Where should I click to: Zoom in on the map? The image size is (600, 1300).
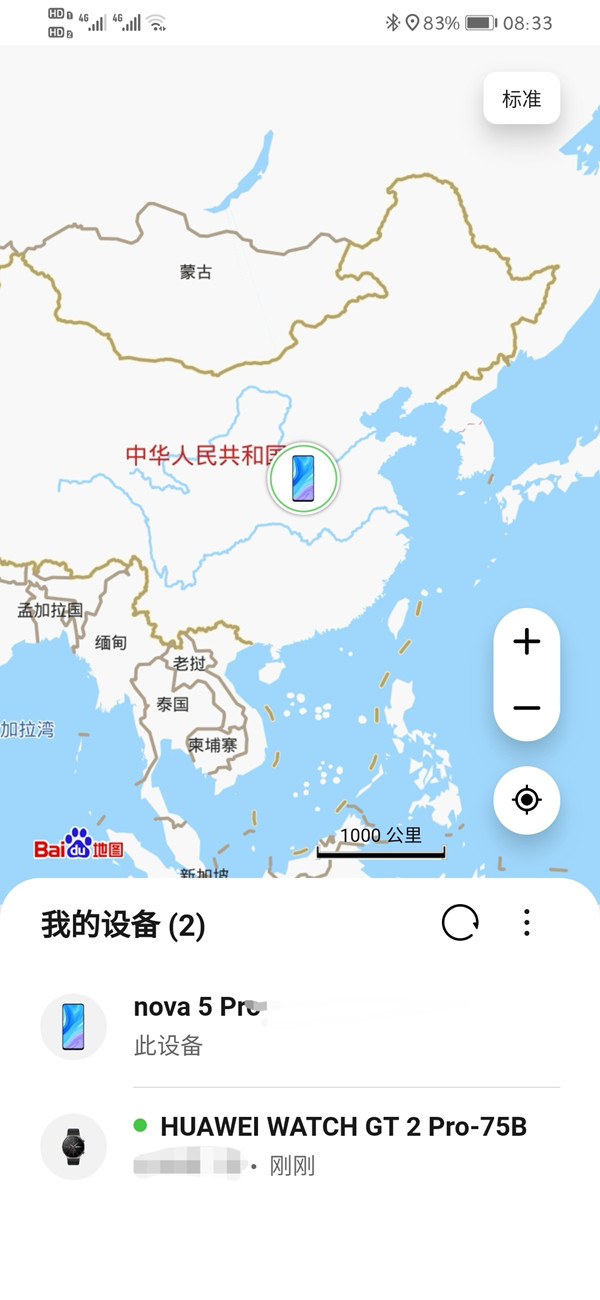(x=526, y=642)
